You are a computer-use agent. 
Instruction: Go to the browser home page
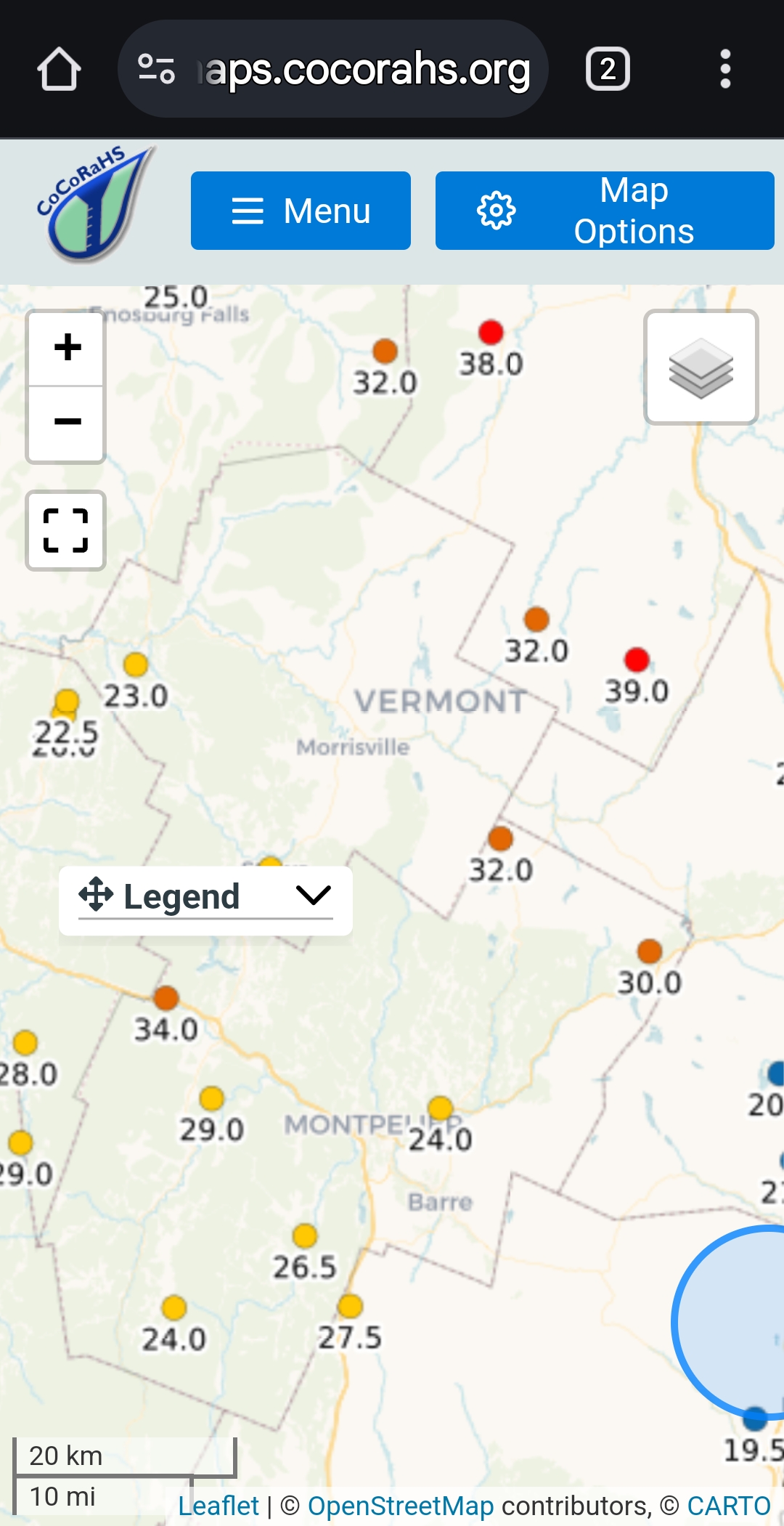point(59,69)
